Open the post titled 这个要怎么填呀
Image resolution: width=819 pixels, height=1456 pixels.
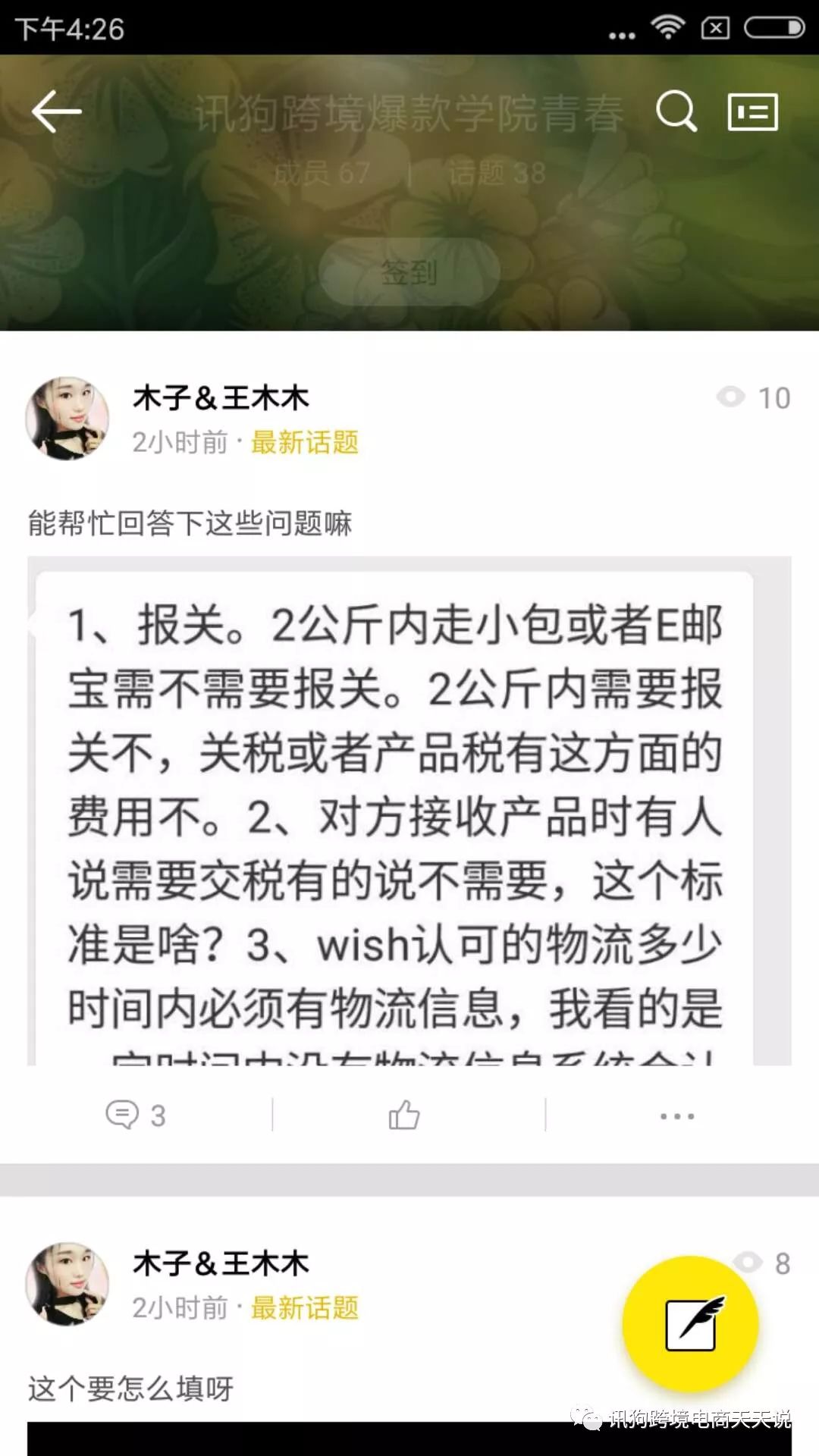click(x=131, y=1389)
